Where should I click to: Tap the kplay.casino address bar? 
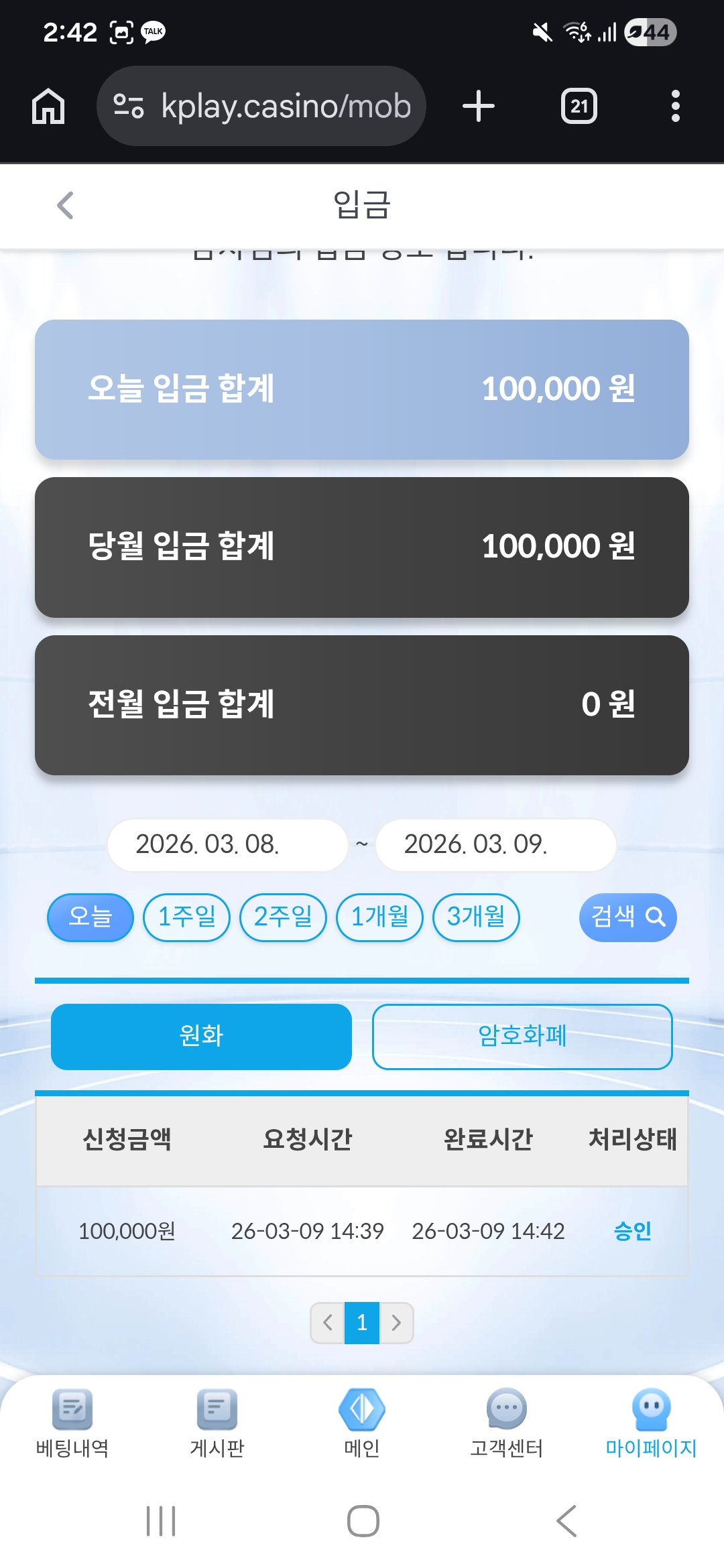261,106
